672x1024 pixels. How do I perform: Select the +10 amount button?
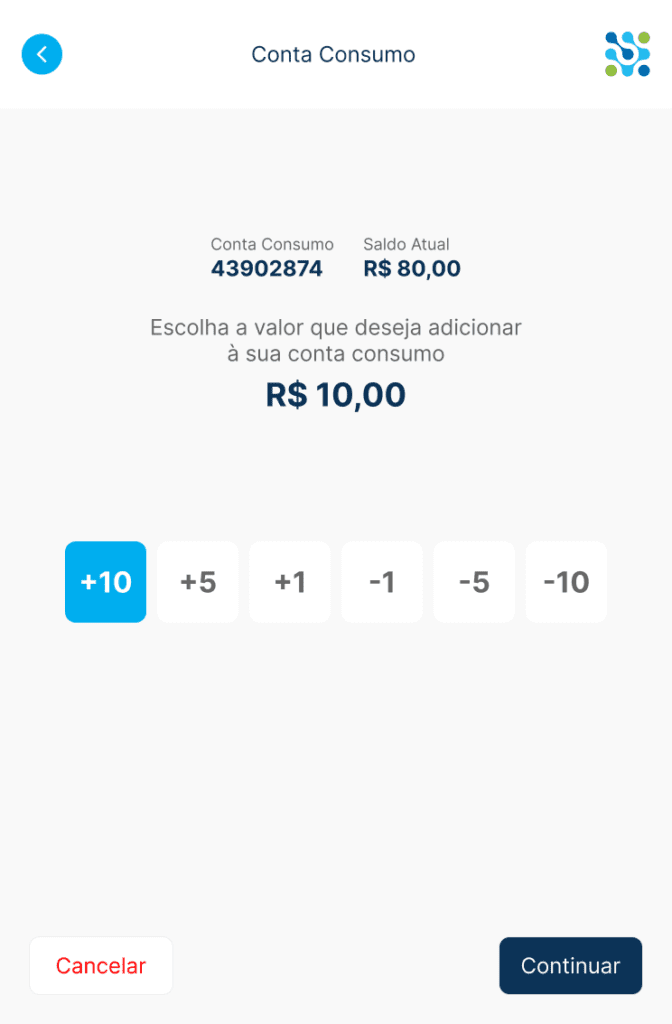tap(106, 582)
